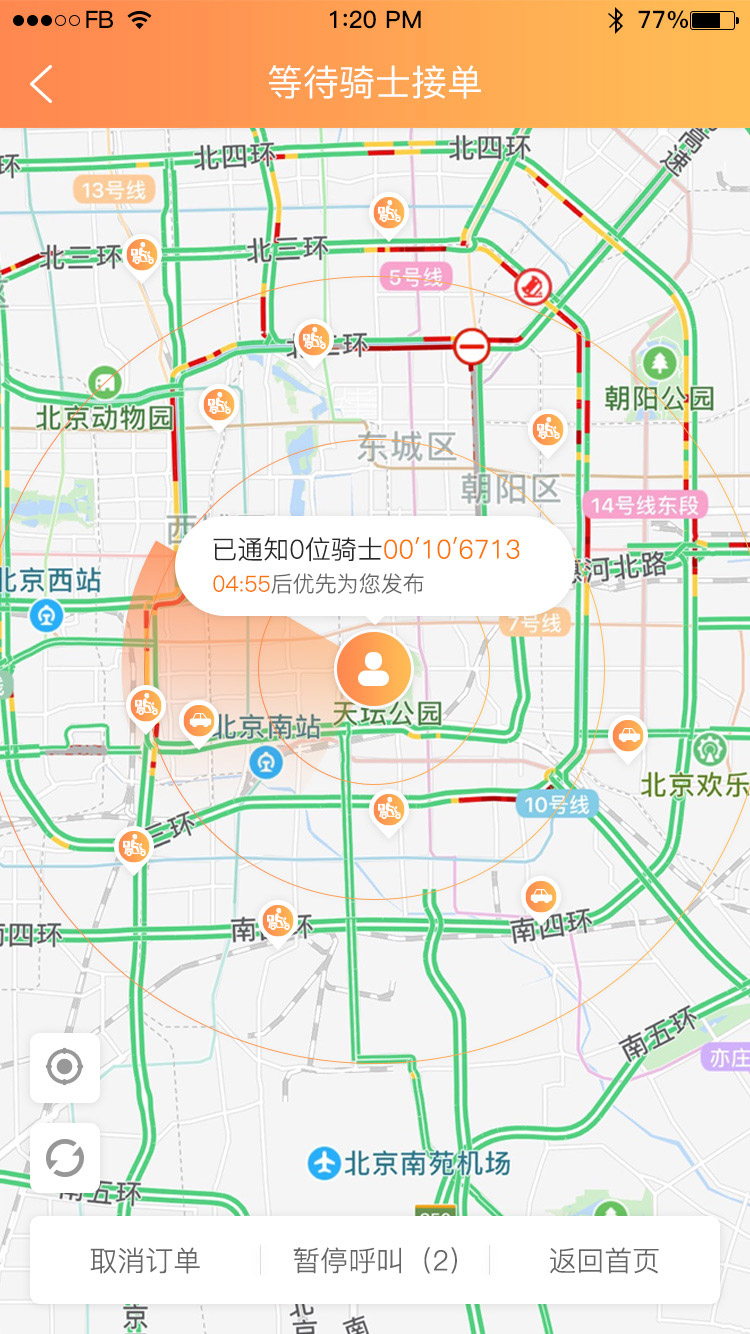The height and width of the screenshot is (1334, 750).
Task: Select the car marker near 南四环
Action: point(541,896)
